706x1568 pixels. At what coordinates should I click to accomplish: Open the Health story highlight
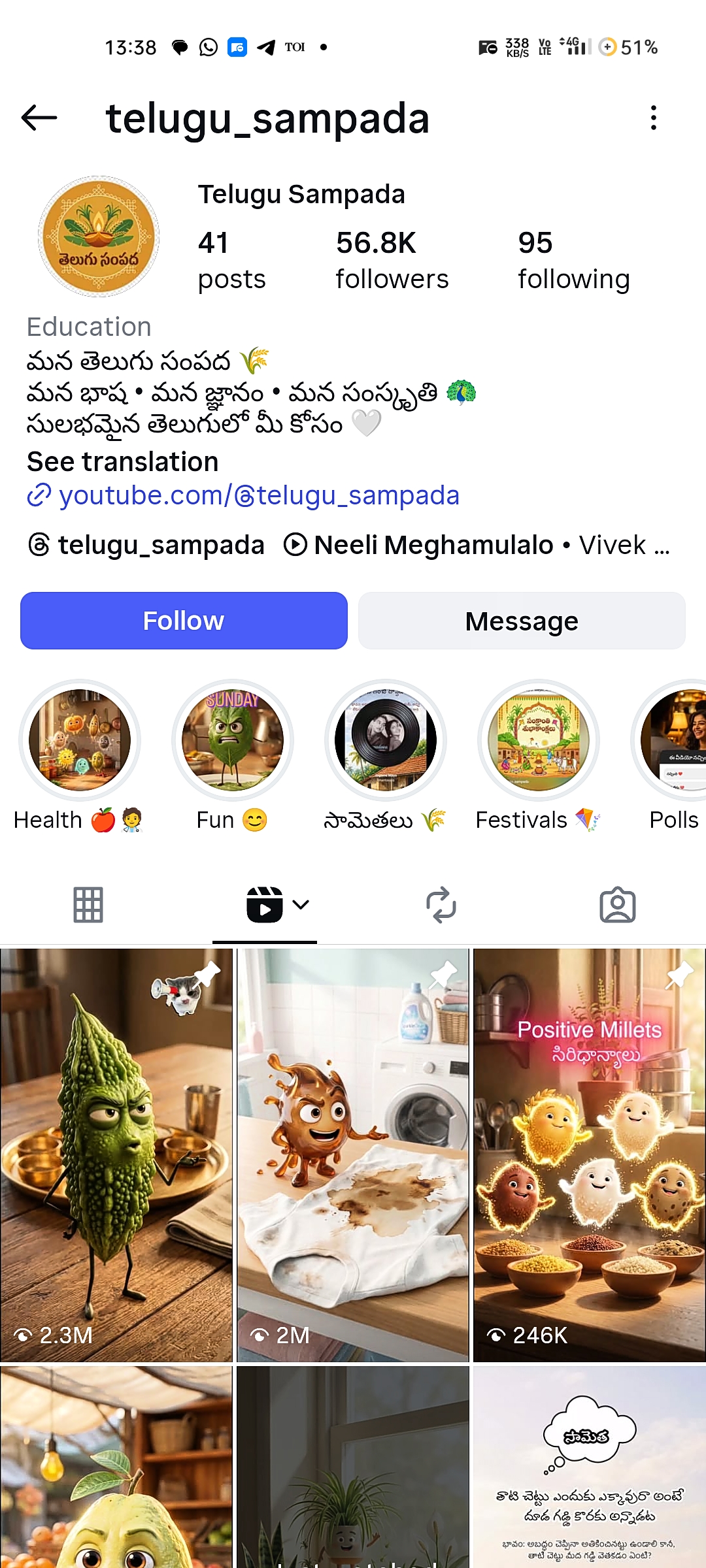[80, 740]
